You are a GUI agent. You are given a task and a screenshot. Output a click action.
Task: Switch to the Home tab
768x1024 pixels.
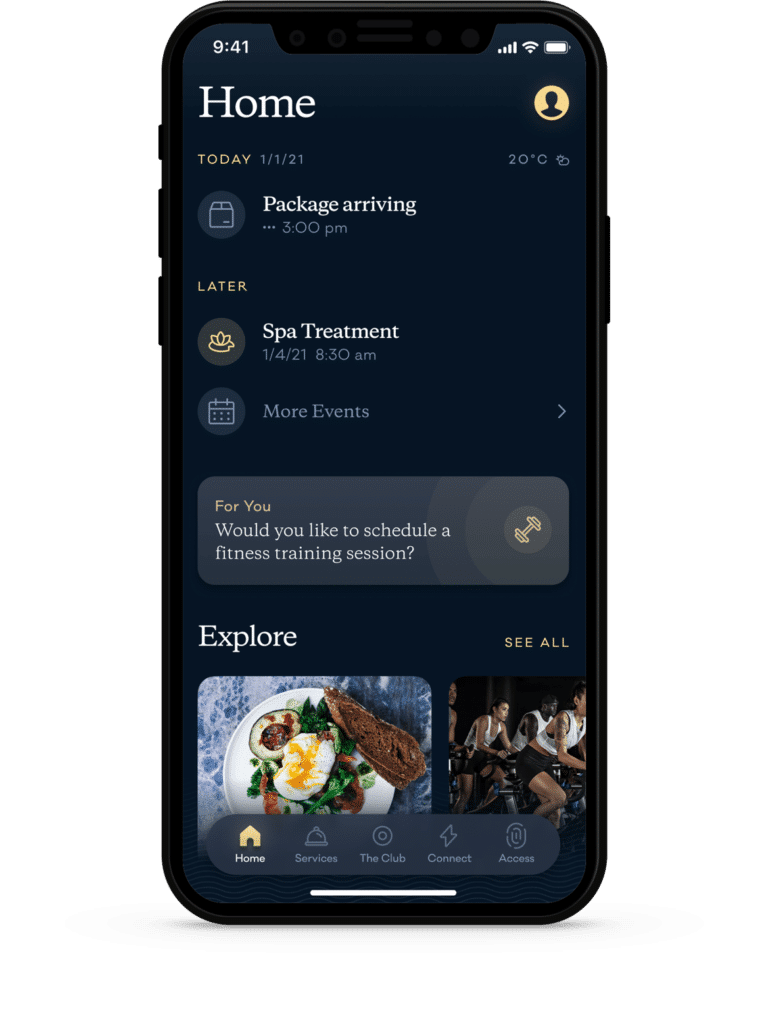click(250, 845)
